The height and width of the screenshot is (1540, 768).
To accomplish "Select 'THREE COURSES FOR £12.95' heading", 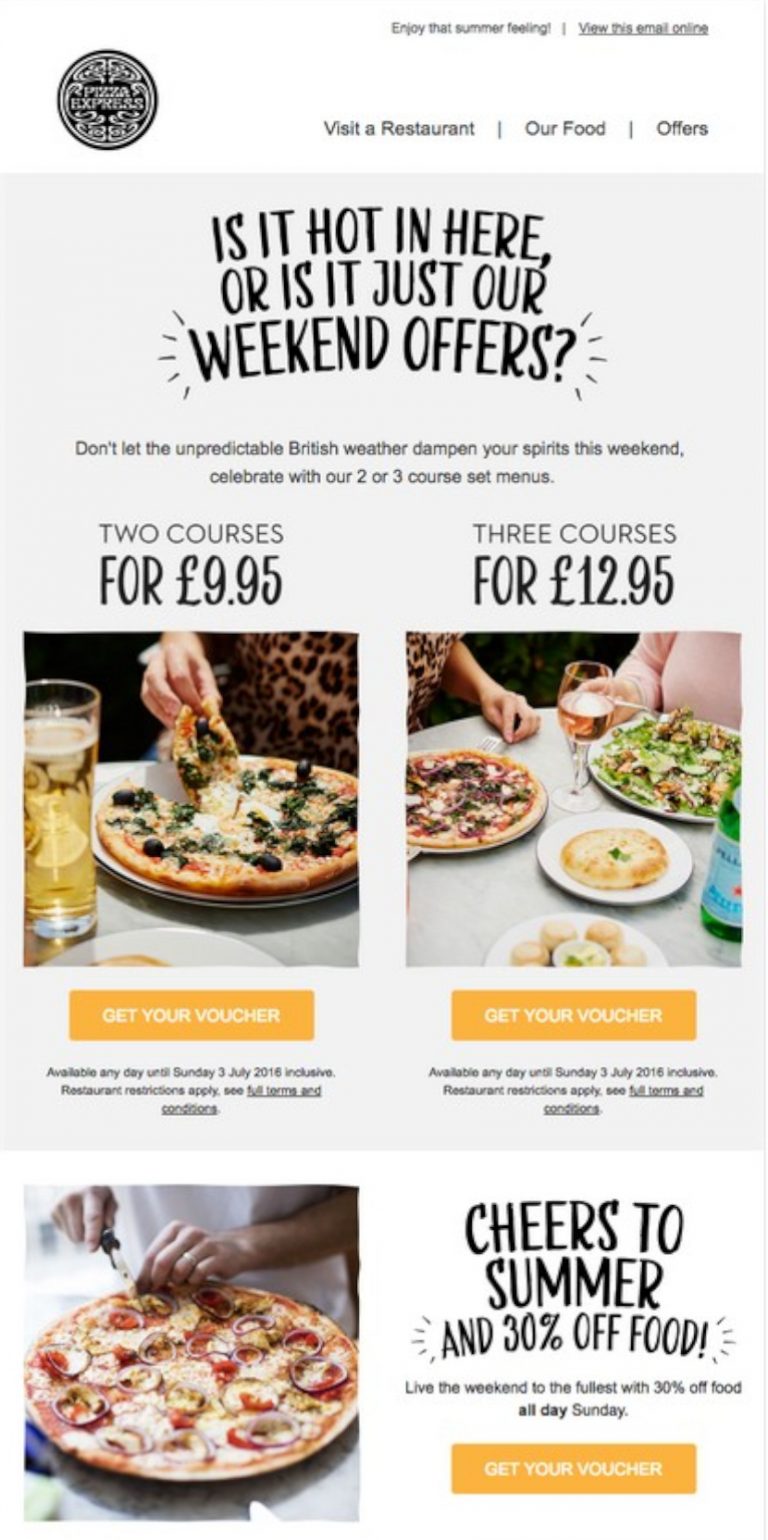I will pyautogui.click(x=575, y=557).
